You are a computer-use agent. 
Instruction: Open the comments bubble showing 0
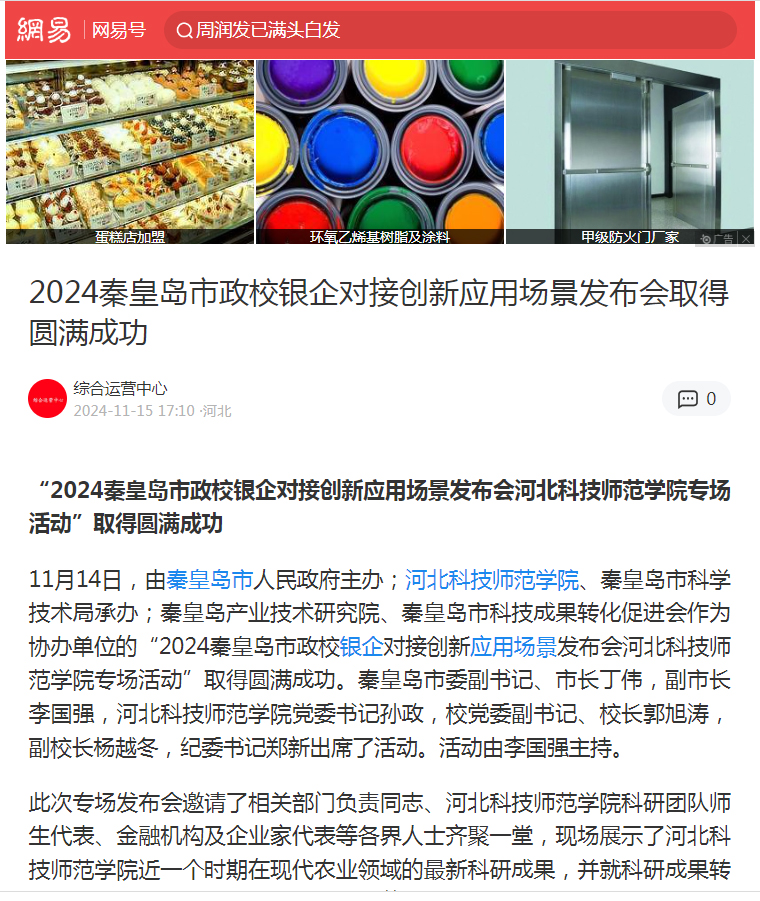pyautogui.click(x=696, y=399)
